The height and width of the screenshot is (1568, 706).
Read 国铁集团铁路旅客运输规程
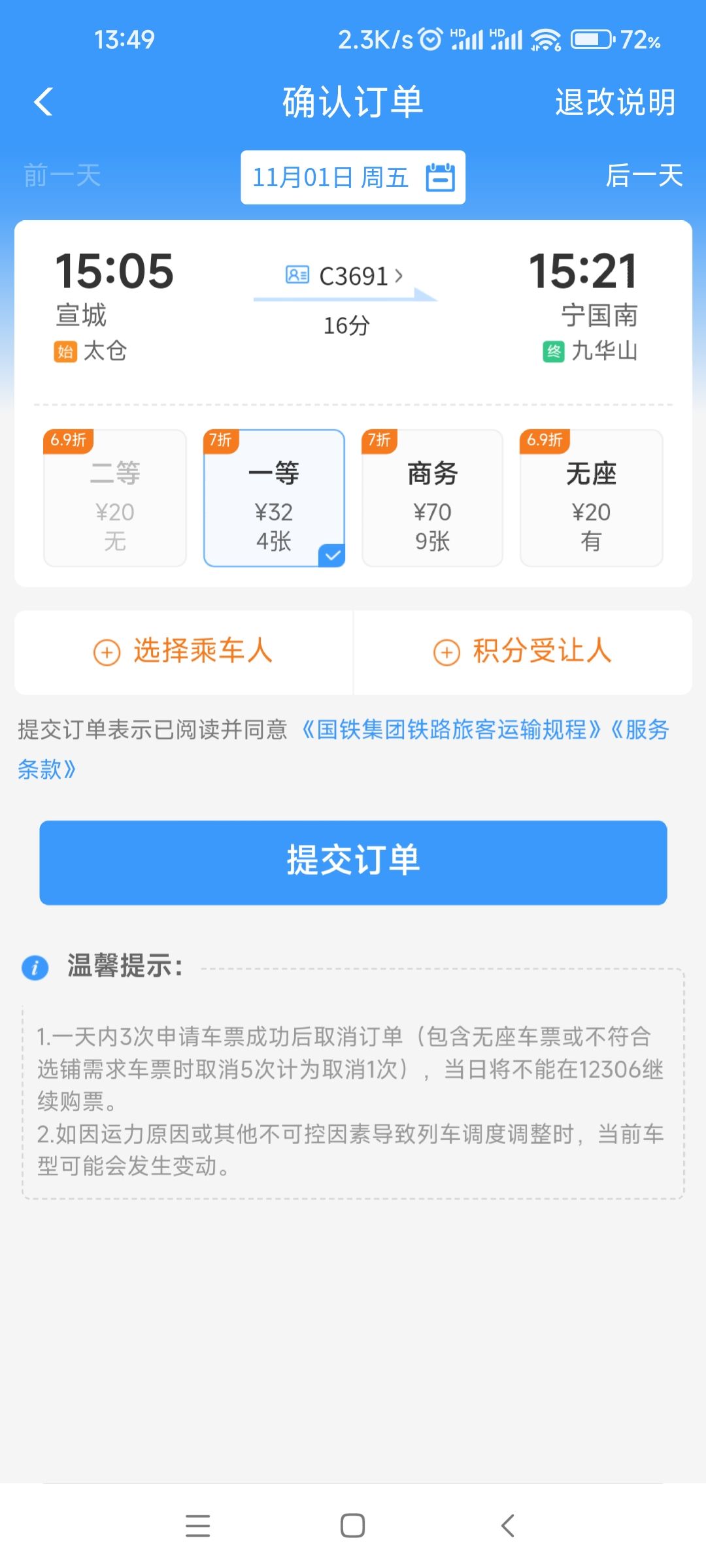coord(451,730)
